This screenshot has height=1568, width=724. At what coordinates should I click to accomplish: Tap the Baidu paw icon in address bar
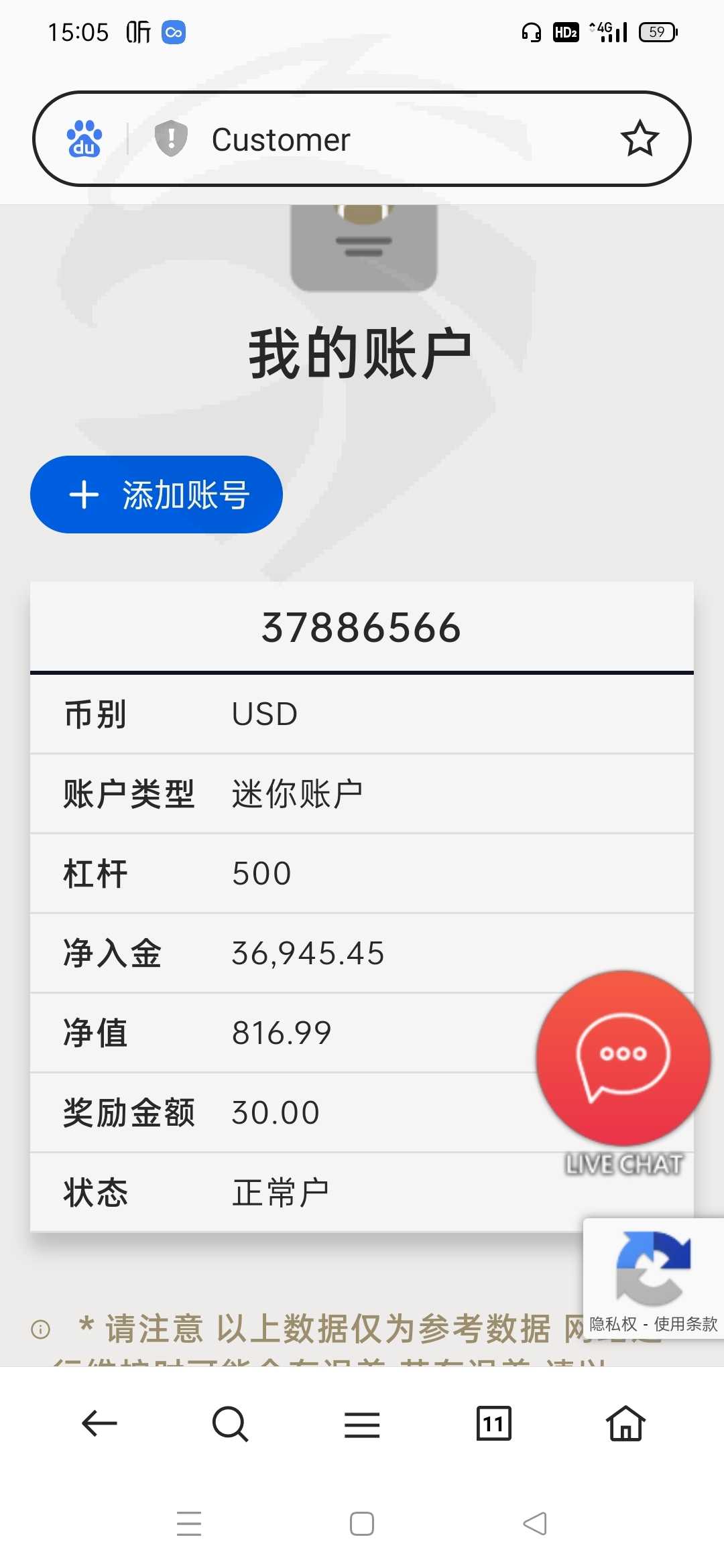point(84,139)
